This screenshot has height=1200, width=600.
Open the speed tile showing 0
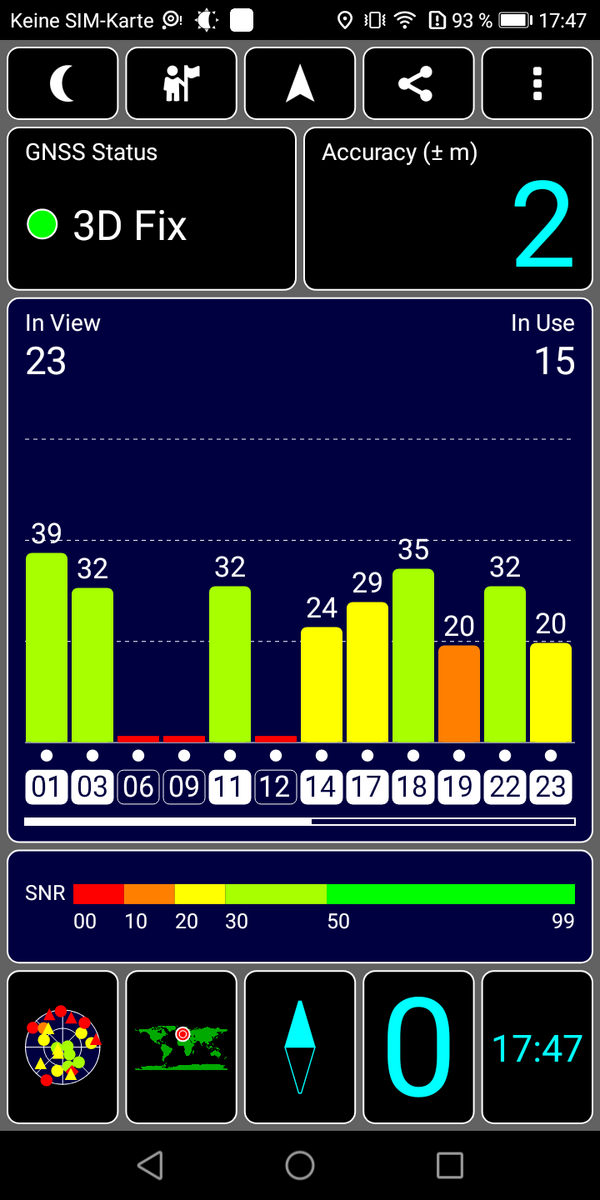tap(418, 1048)
